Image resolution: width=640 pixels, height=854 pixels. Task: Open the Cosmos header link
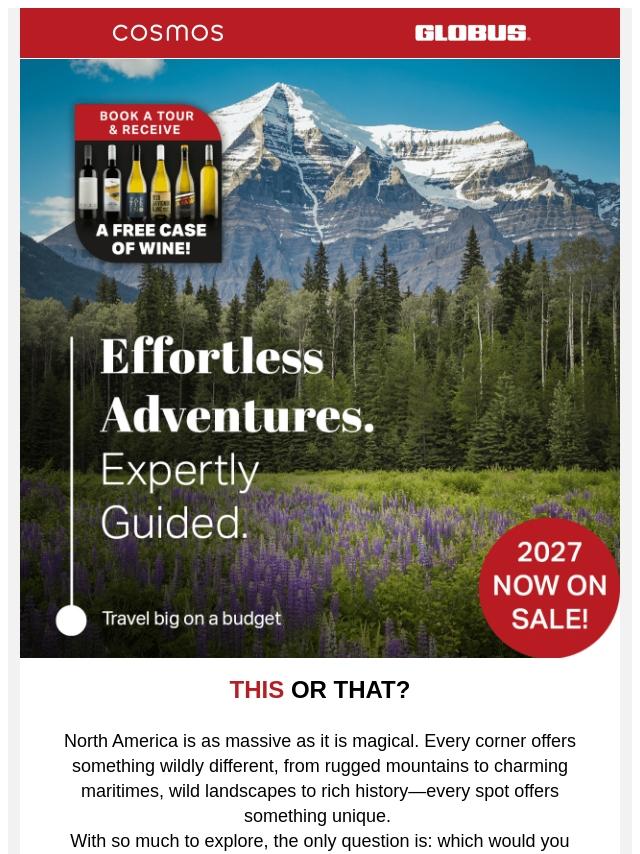pos(168,33)
